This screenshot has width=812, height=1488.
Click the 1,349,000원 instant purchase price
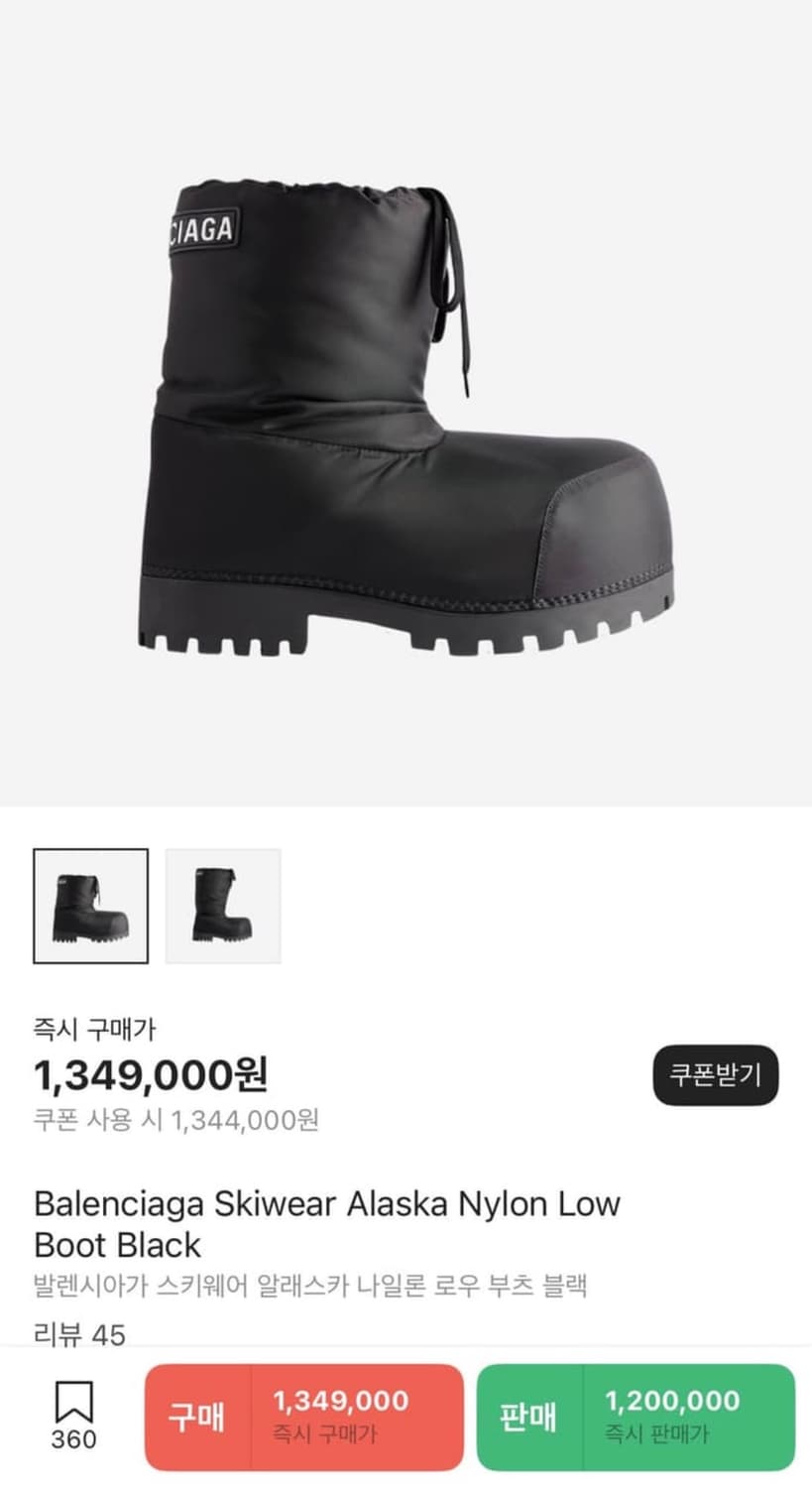pyautogui.click(x=149, y=1075)
